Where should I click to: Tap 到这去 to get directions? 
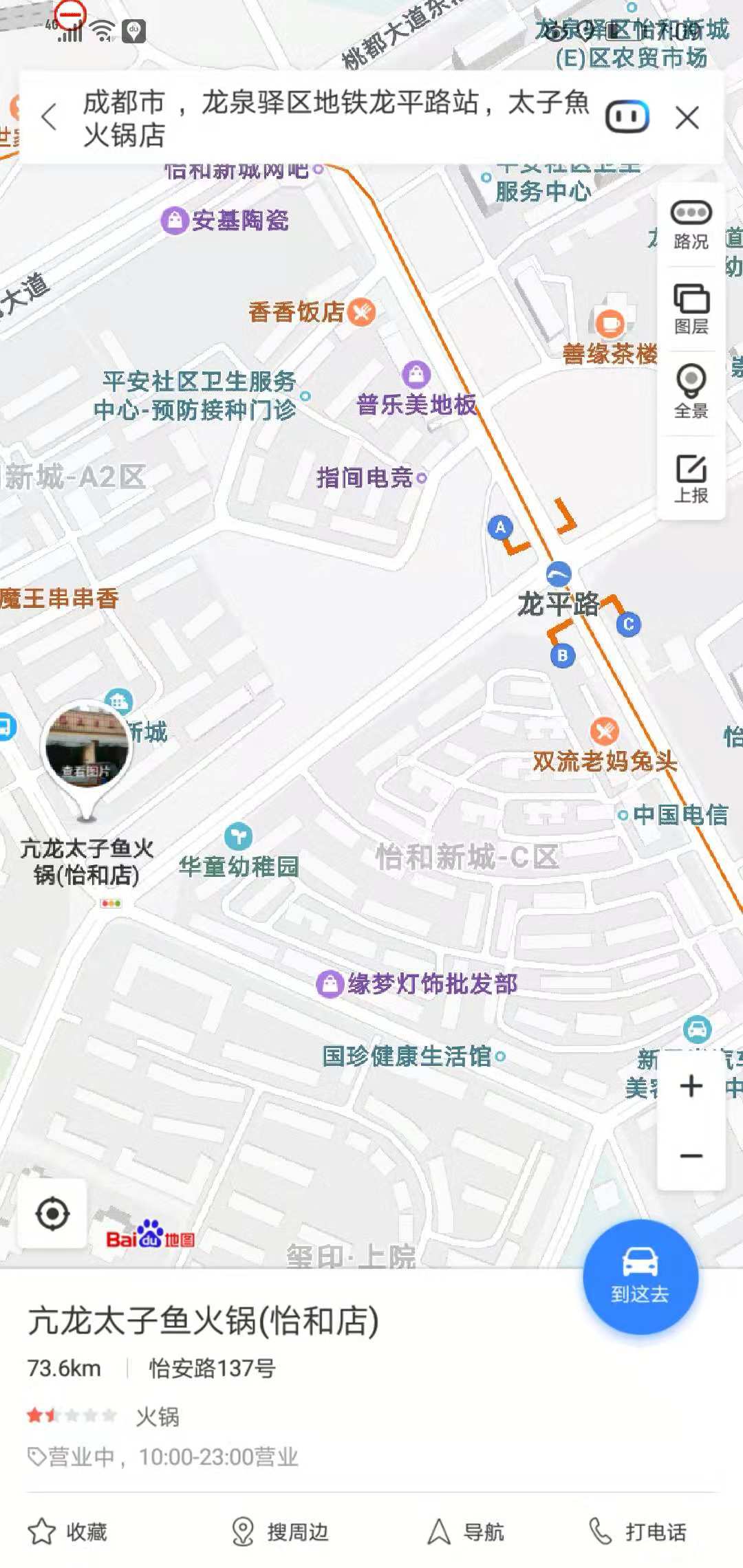(x=640, y=1276)
